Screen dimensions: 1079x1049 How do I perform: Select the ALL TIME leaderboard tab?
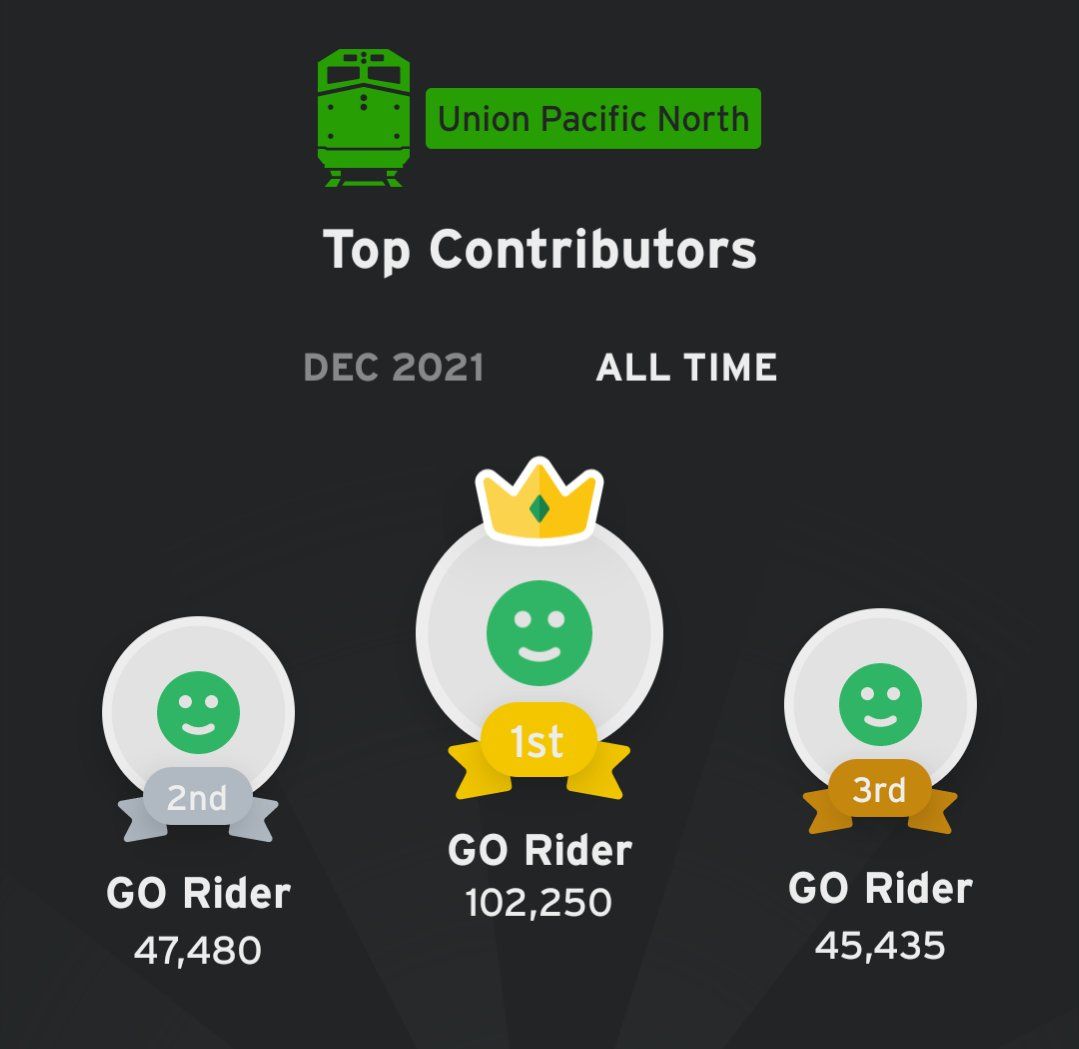[x=686, y=368]
